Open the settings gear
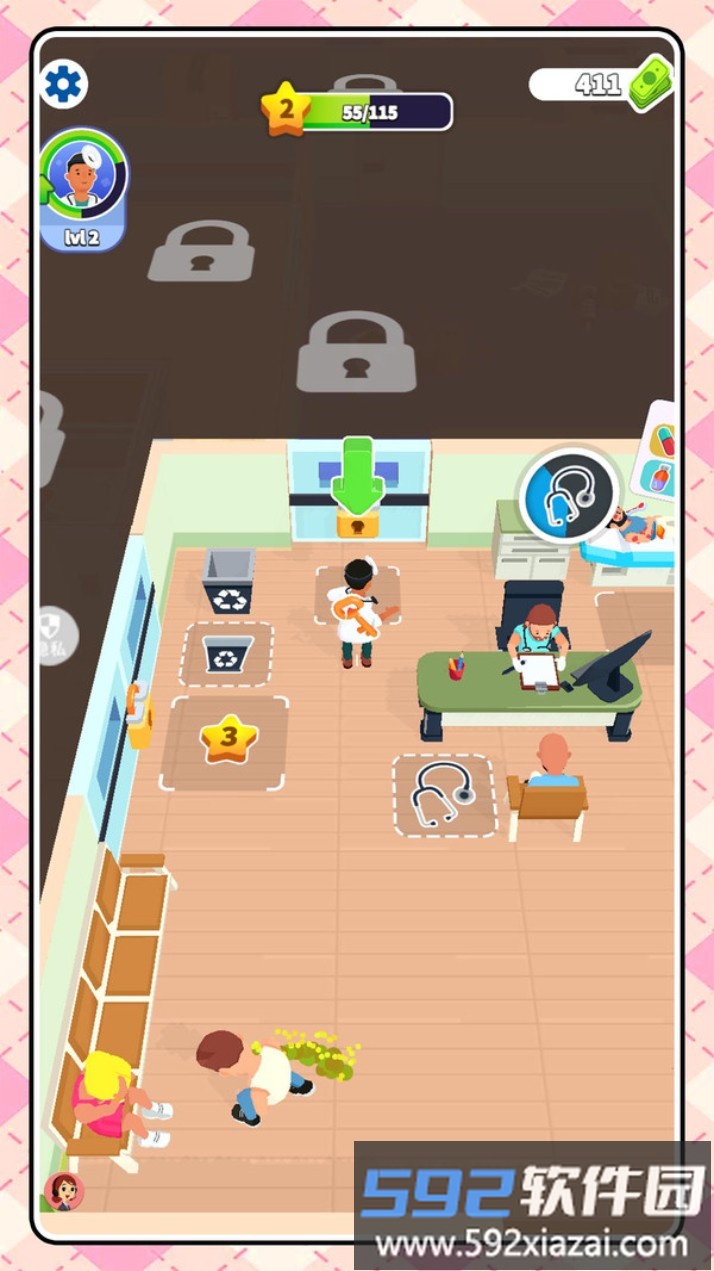This screenshot has height=1271, width=714. tap(64, 85)
